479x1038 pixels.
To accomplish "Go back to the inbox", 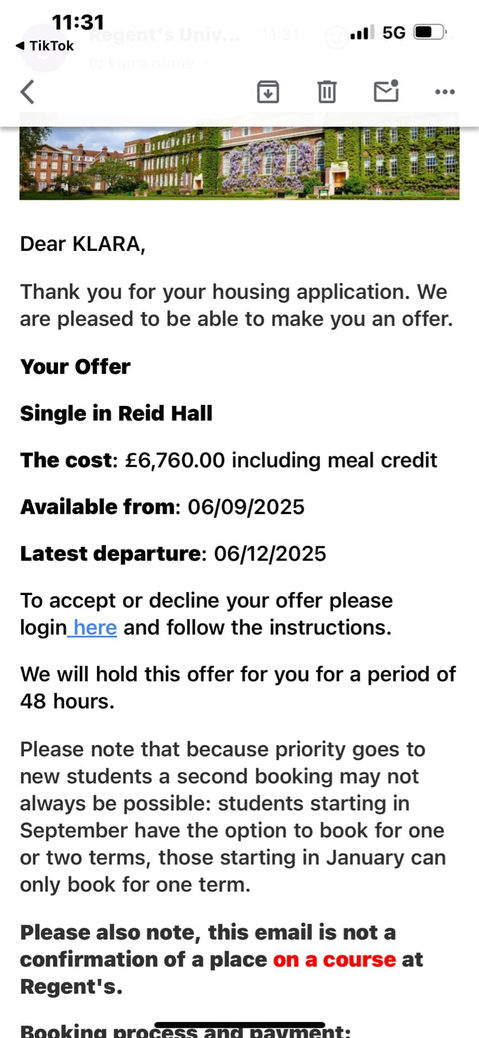I will coord(27,92).
